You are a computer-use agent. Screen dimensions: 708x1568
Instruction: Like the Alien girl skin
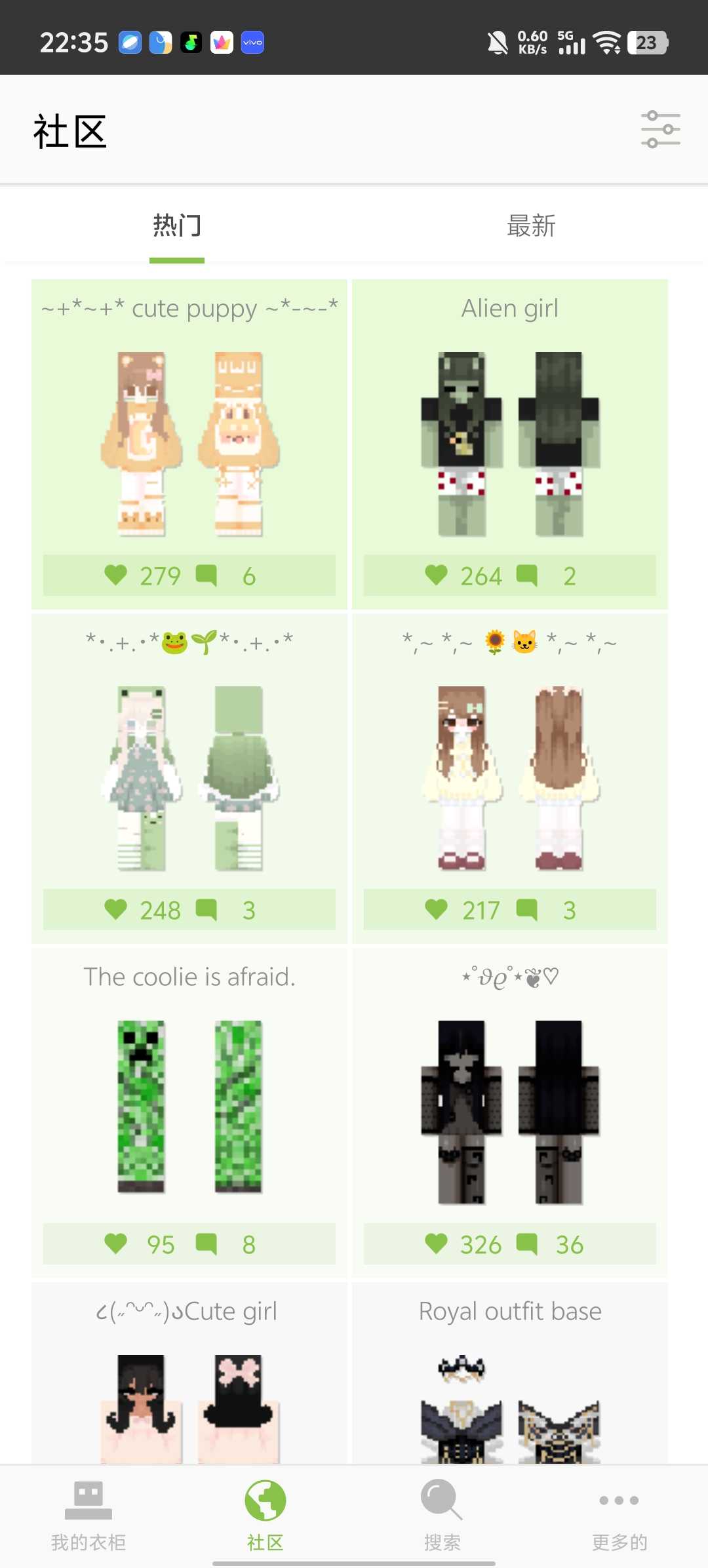point(436,575)
